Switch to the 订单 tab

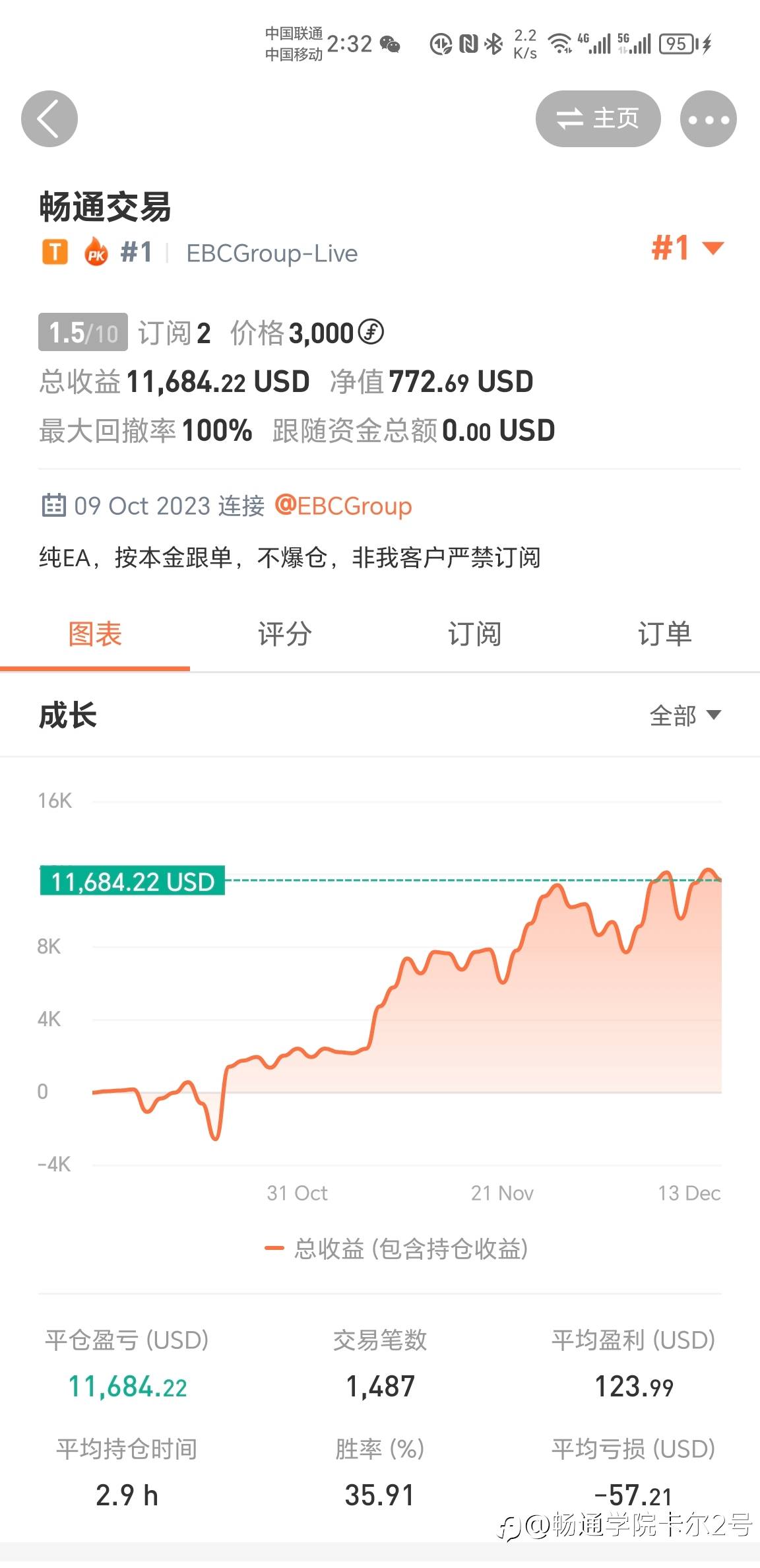pyautogui.click(x=665, y=634)
